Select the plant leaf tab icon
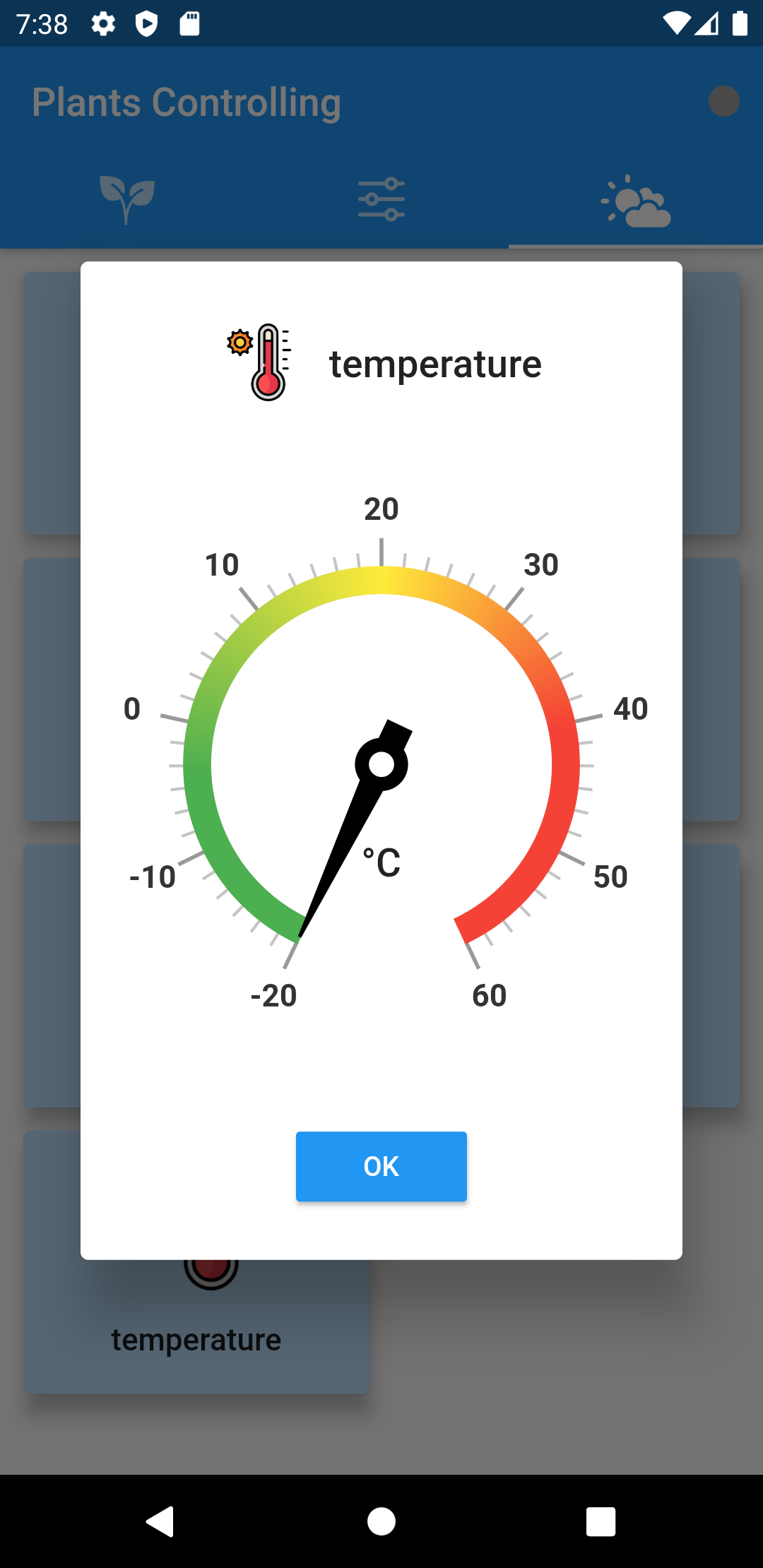Image resolution: width=763 pixels, height=1568 pixels. point(127,199)
